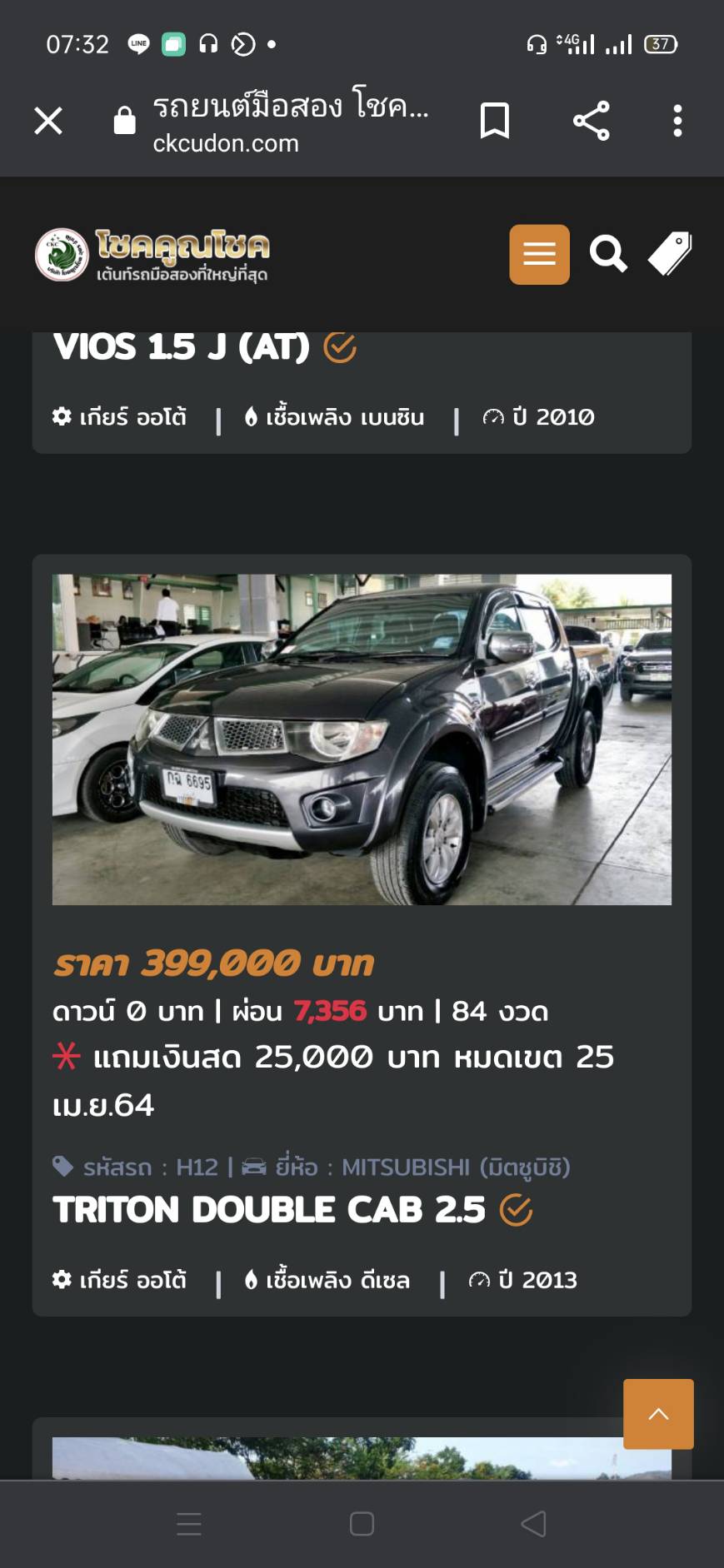The width and height of the screenshot is (724, 1568).
Task: Open the site search
Action: [608, 254]
